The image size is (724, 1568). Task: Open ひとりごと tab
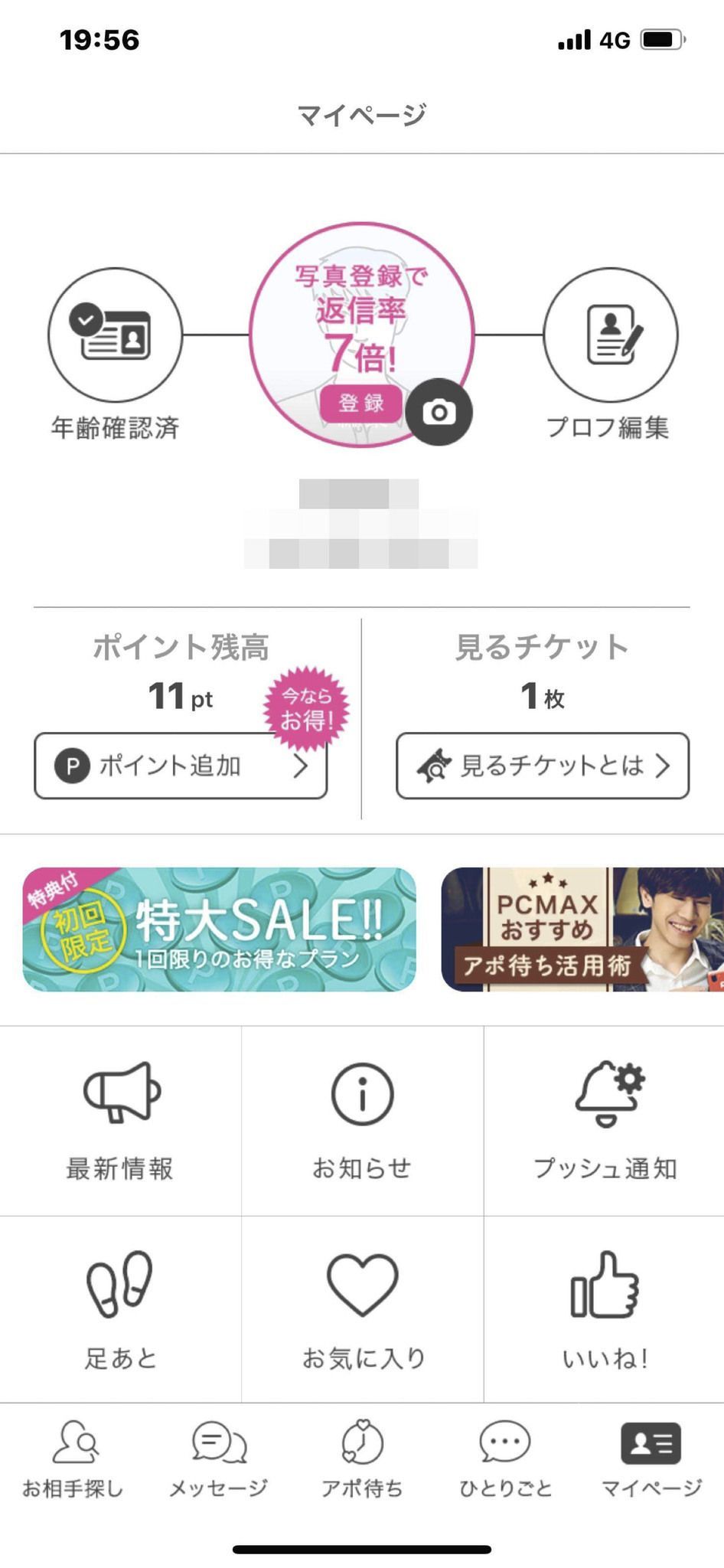(505, 1459)
